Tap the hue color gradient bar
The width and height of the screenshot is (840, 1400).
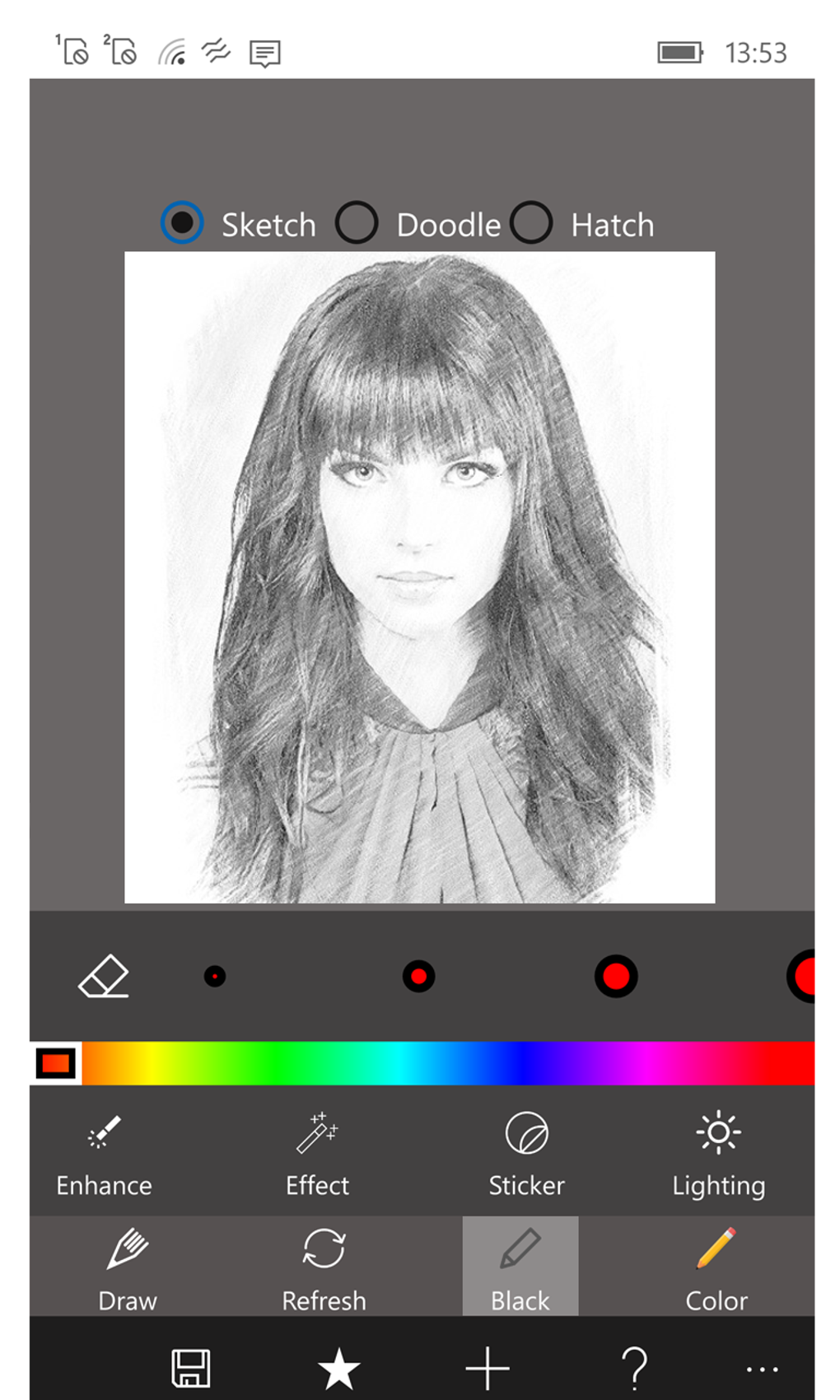click(x=448, y=1063)
